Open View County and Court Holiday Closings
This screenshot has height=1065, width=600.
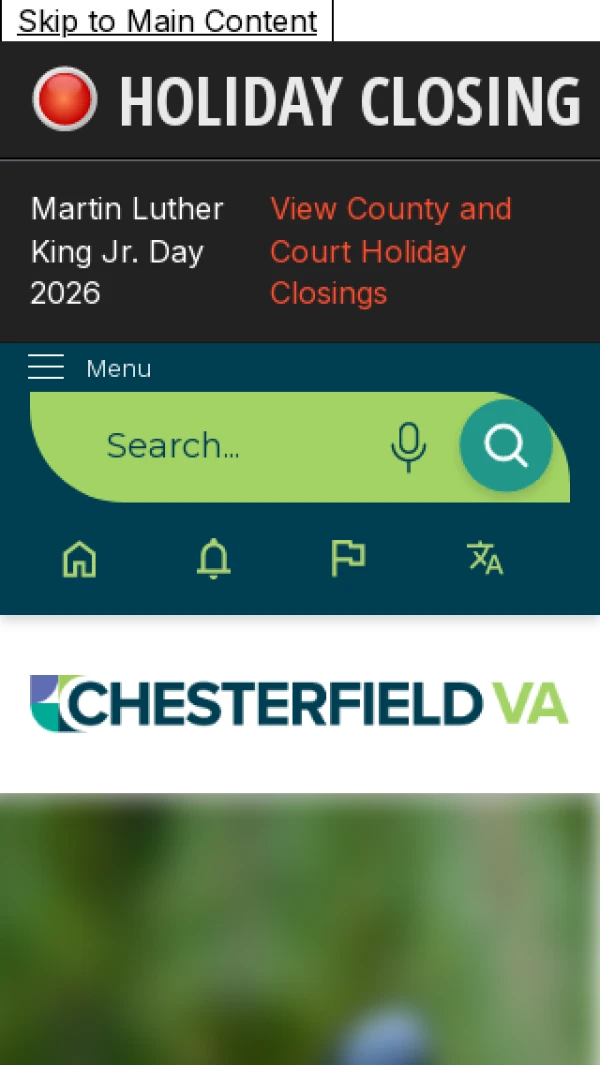coord(390,251)
